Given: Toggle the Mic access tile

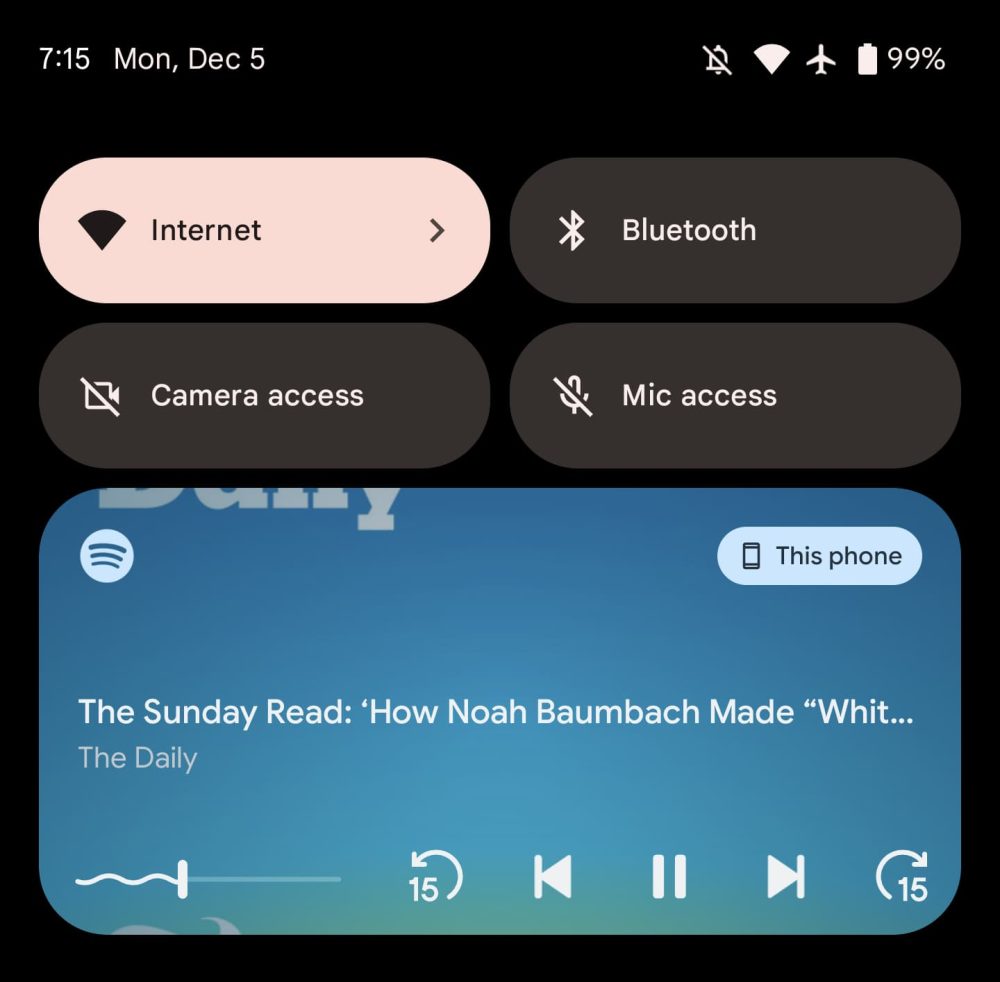Looking at the screenshot, I should (x=735, y=396).
